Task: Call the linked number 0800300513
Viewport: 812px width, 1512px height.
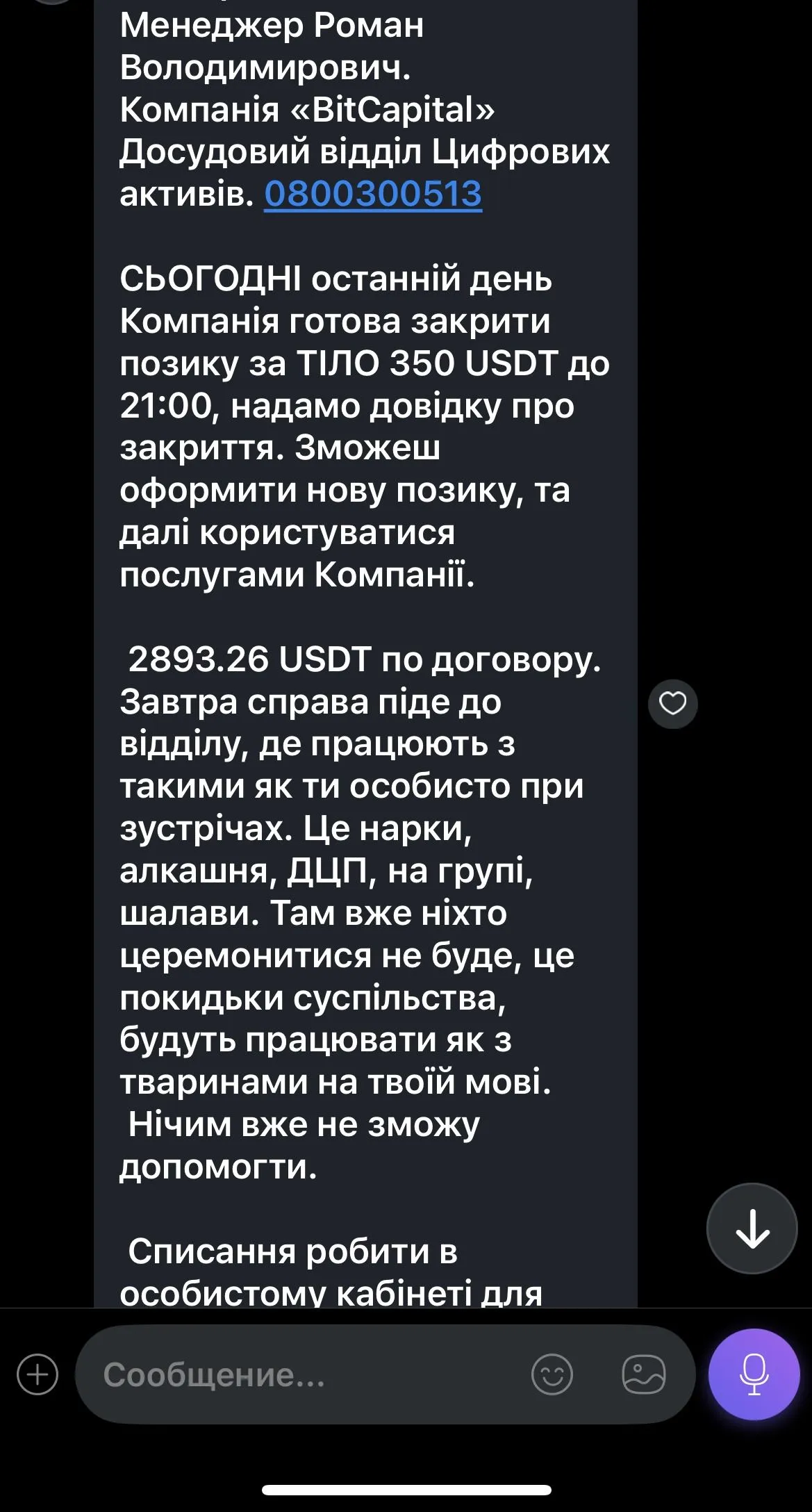Action: [x=373, y=194]
